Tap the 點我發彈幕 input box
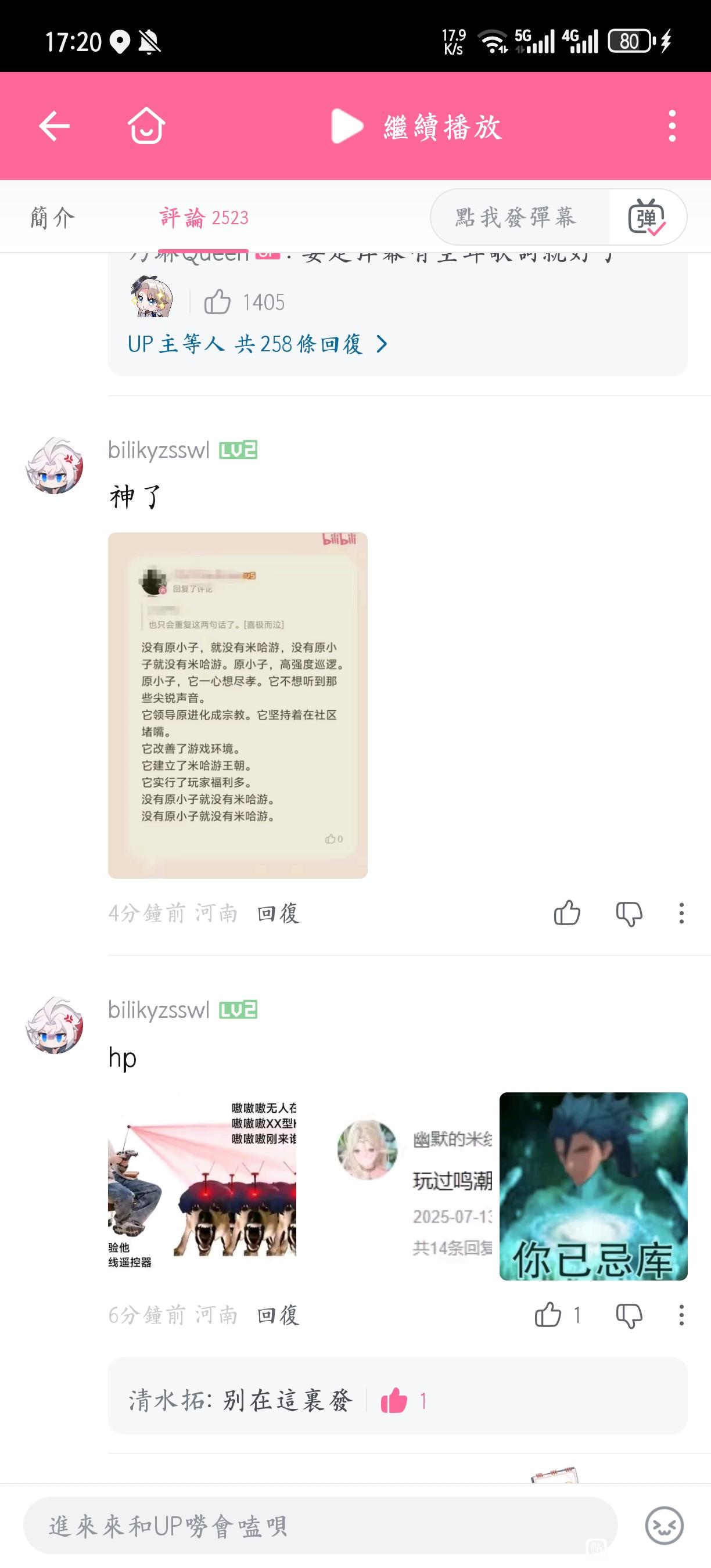The width and height of the screenshot is (711, 1568). coord(516,217)
